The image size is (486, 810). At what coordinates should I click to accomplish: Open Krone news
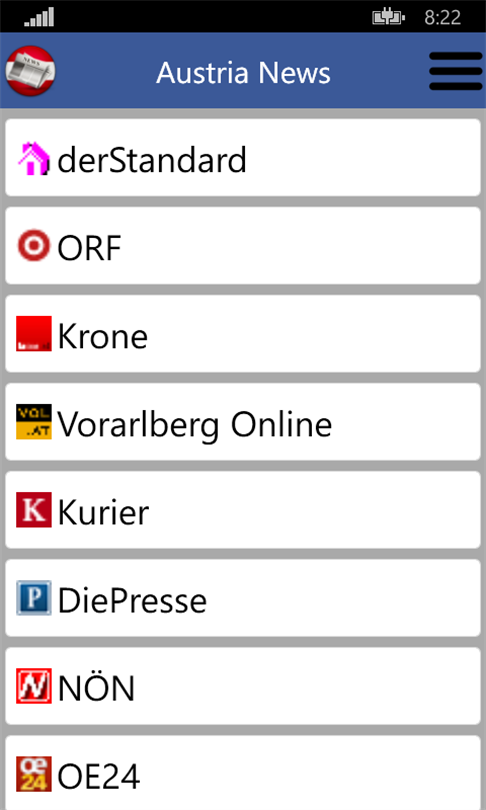243,334
